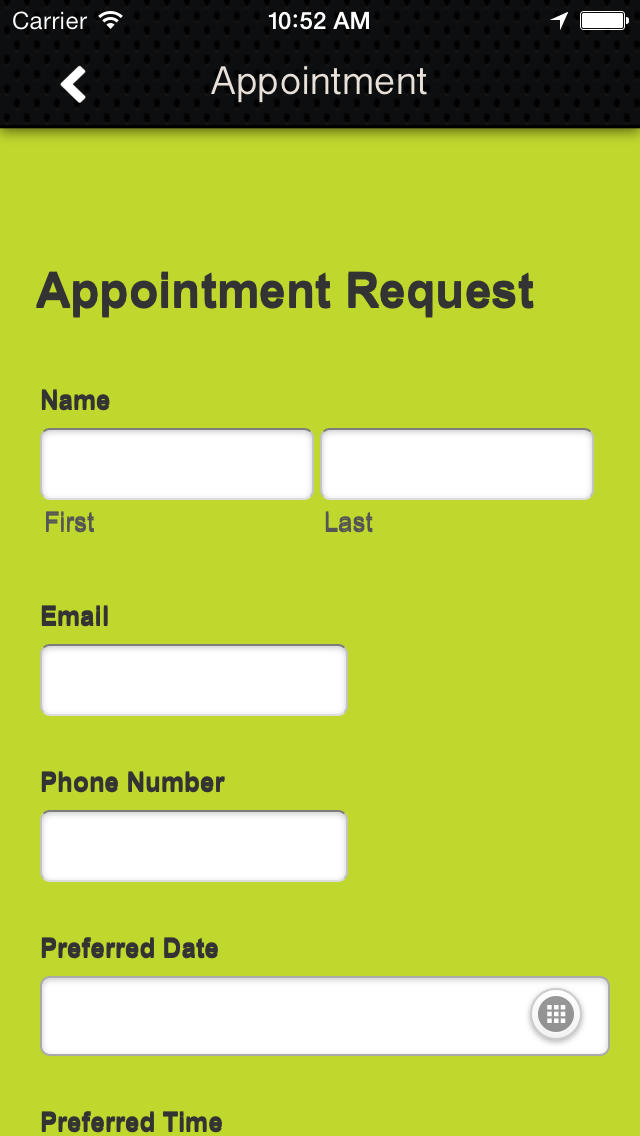Focus the Phone Number field
The width and height of the screenshot is (640, 1136).
[194, 845]
